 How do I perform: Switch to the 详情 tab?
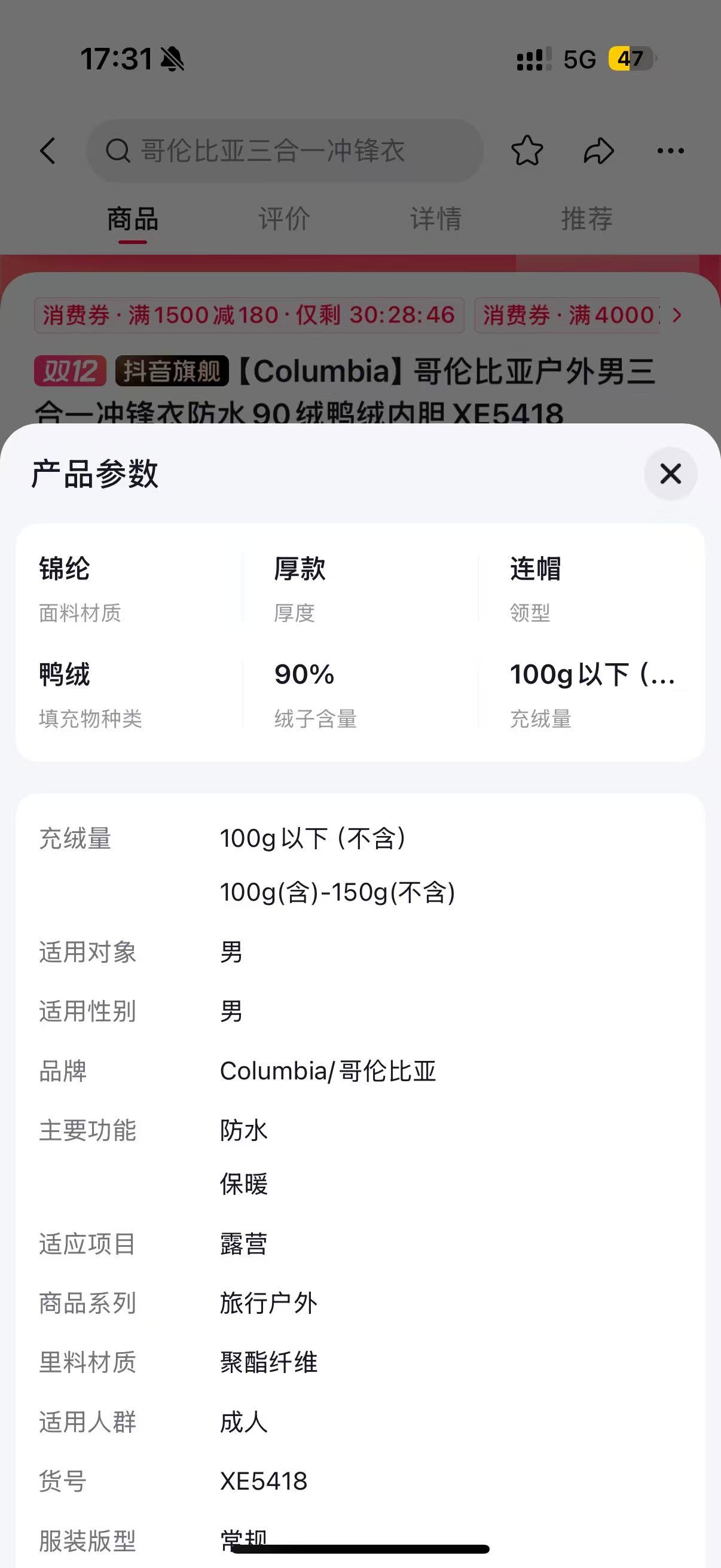point(436,218)
